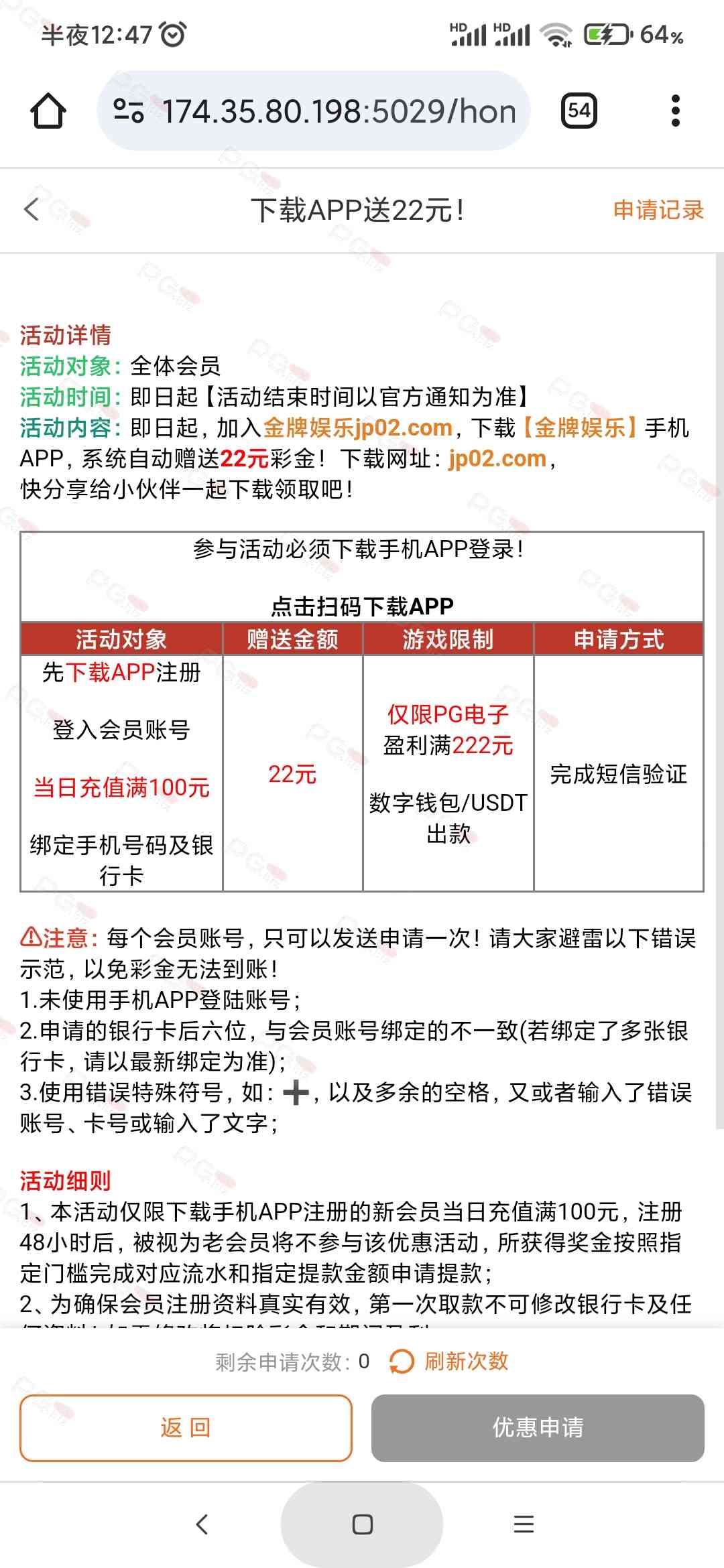Screen dimensions: 724x1568
Task: Open the tab switcher showing 54
Action: click(579, 111)
